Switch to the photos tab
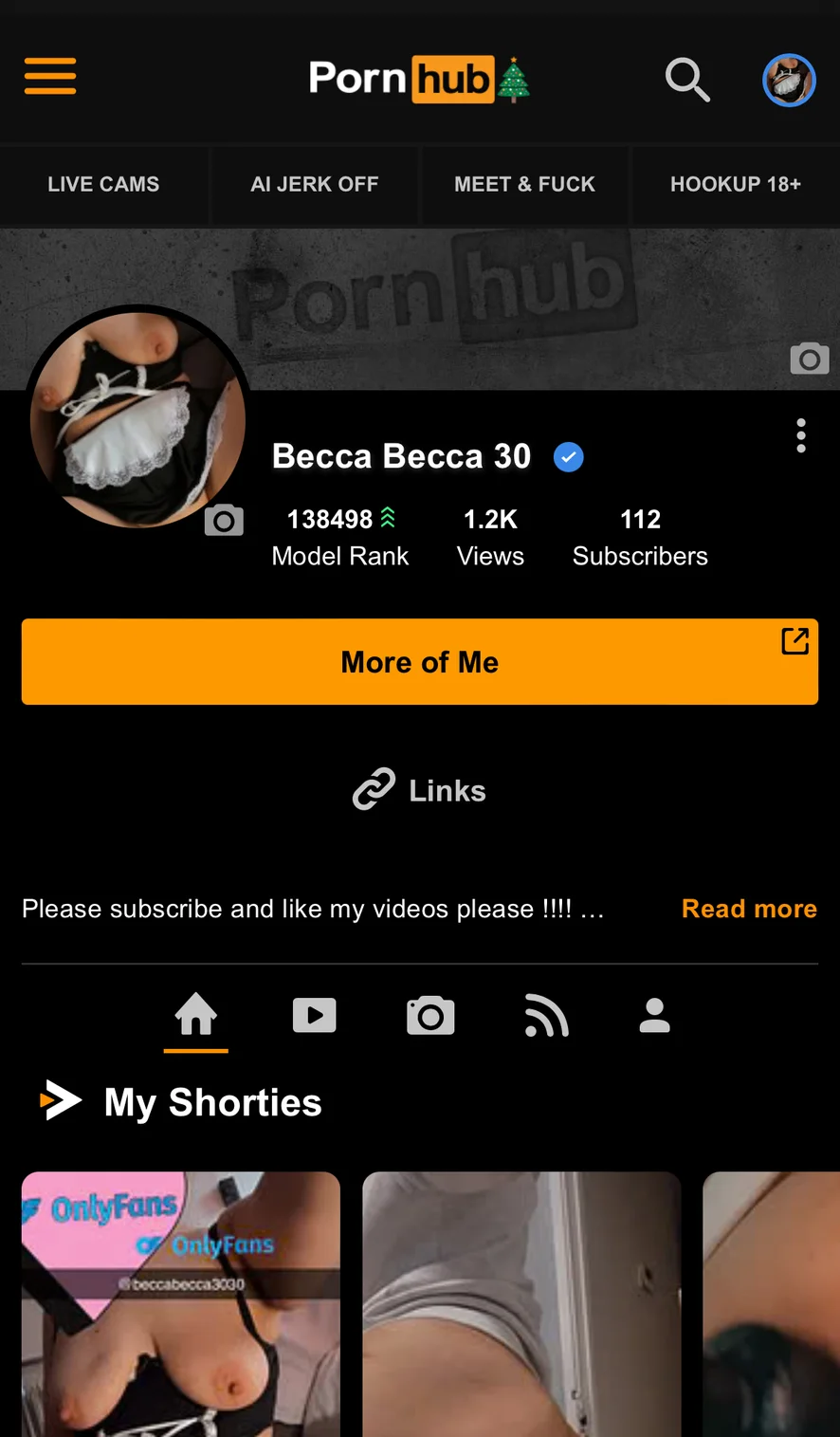 [430, 1016]
